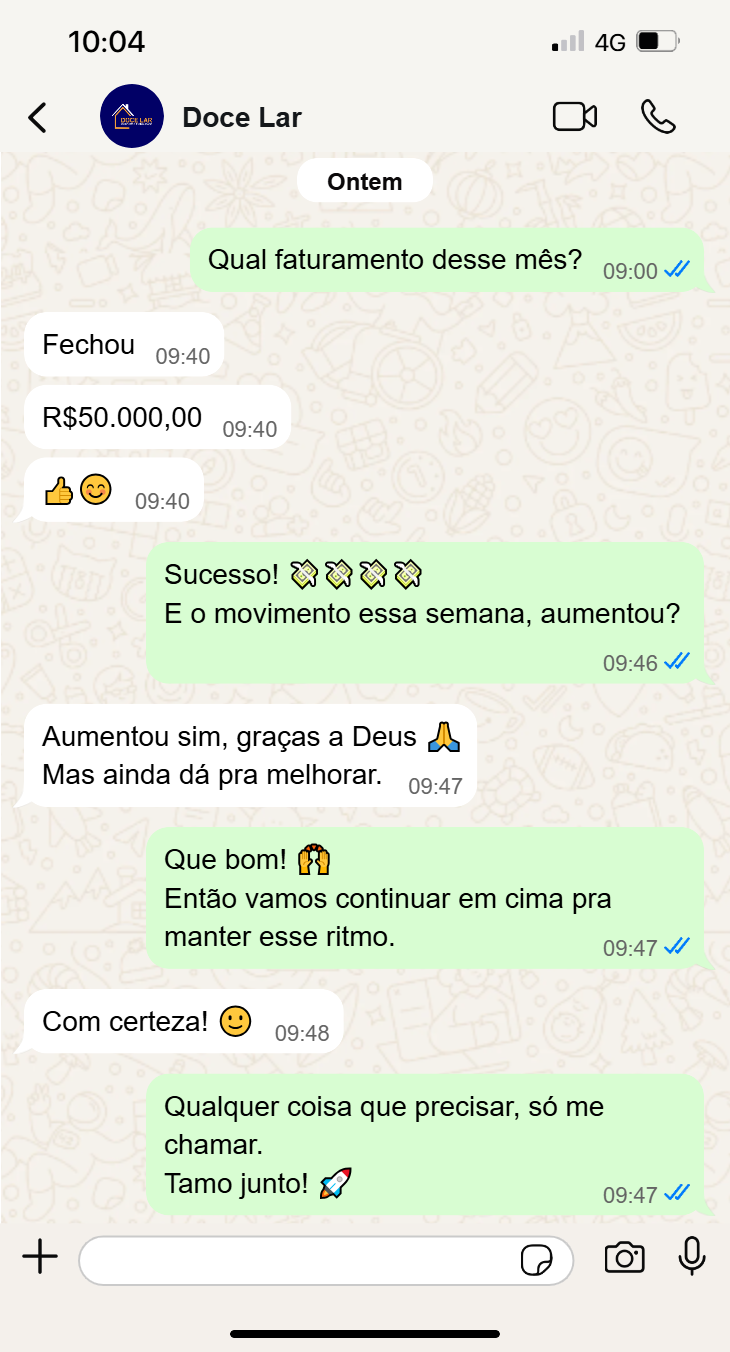The image size is (730, 1352).
Task: Go back to the chat list
Action: tap(37, 117)
